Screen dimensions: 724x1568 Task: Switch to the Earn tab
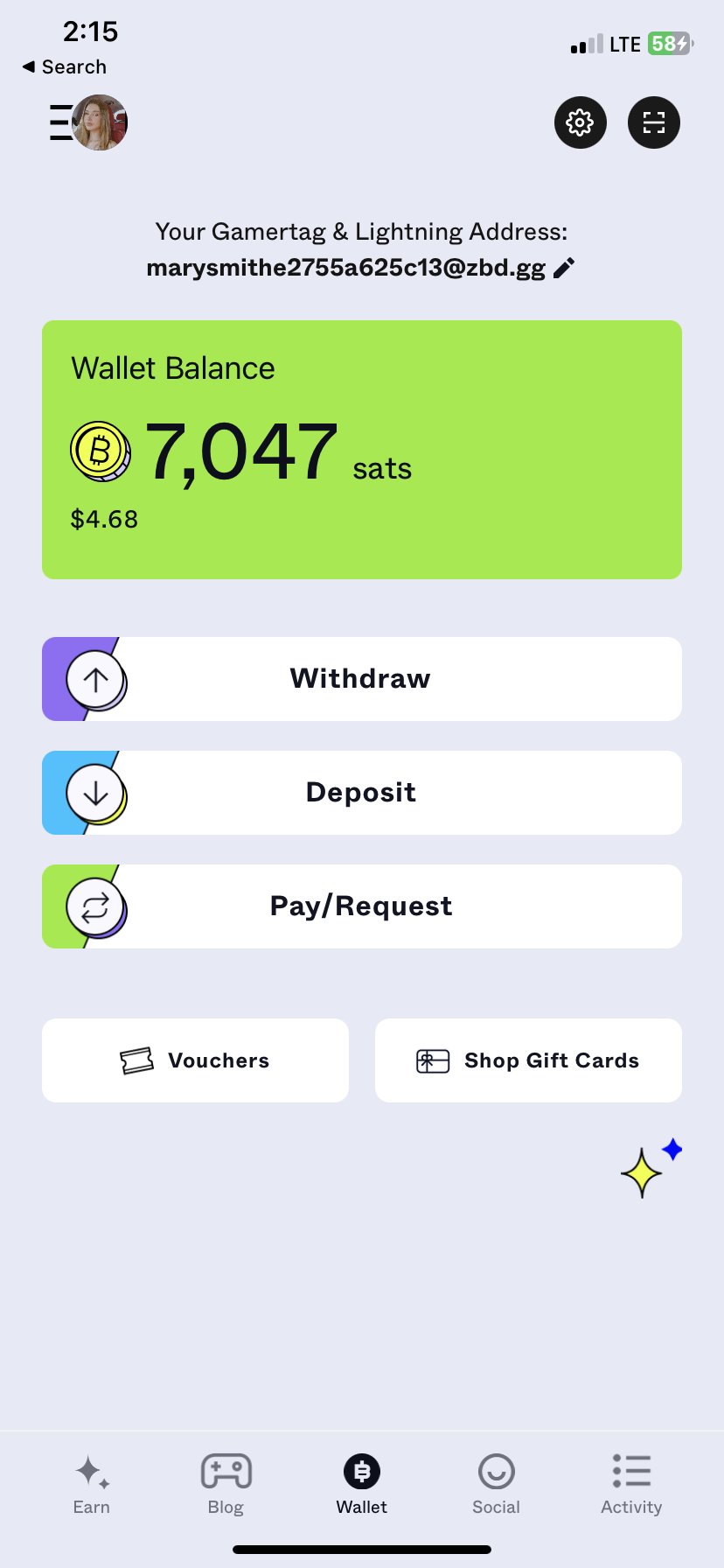click(91, 1484)
